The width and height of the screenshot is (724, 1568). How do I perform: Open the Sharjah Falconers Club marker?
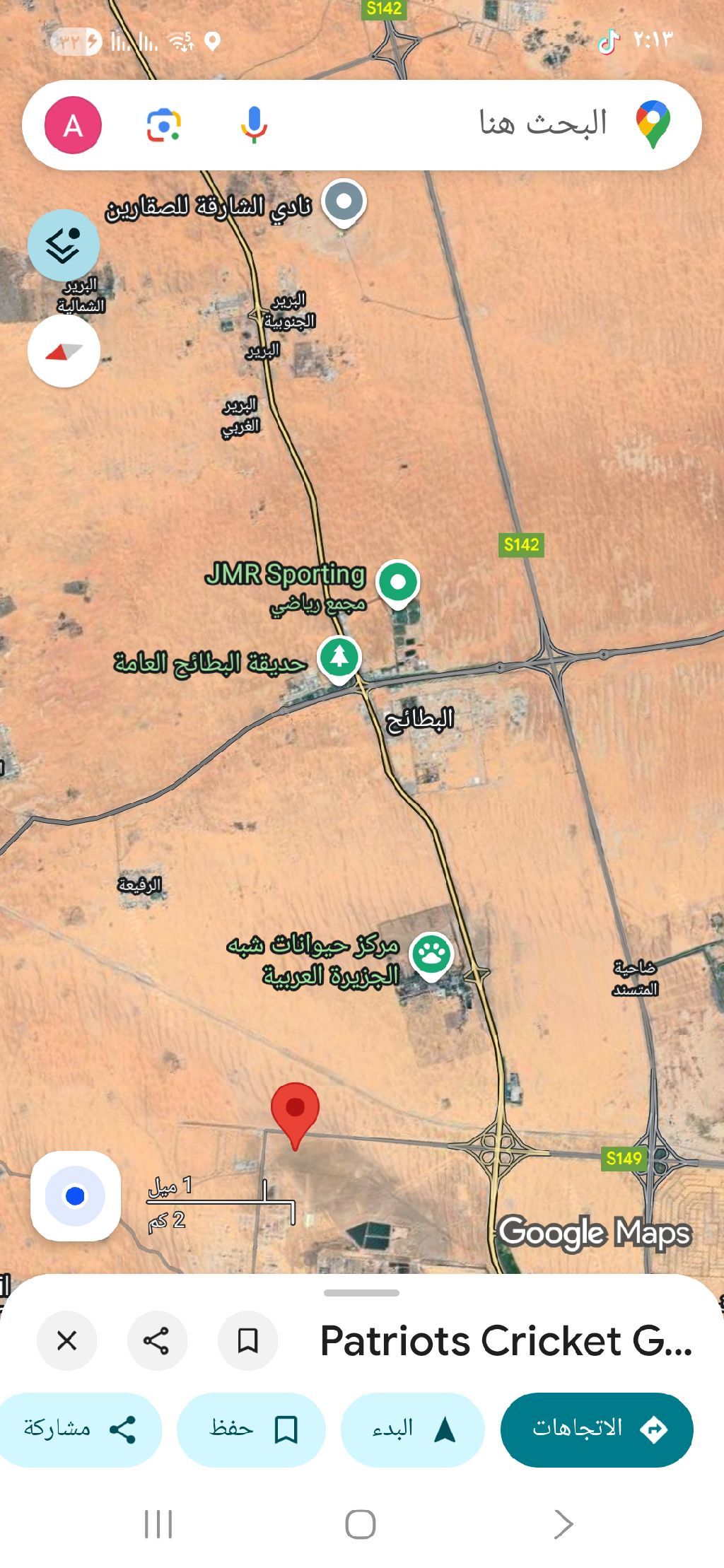click(x=344, y=201)
